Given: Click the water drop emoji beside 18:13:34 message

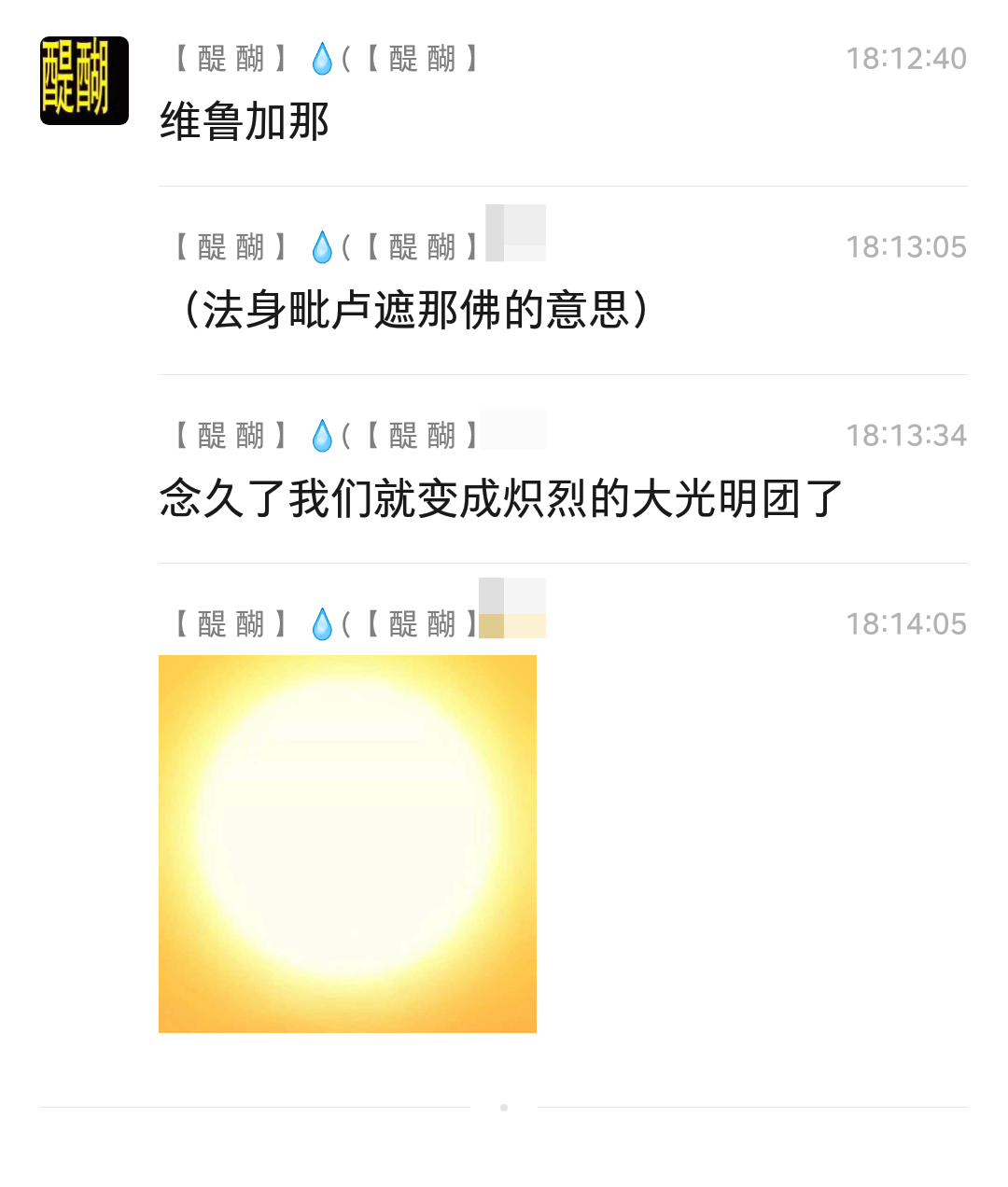Looking at the screenshot, I should [x=321, y=434].
